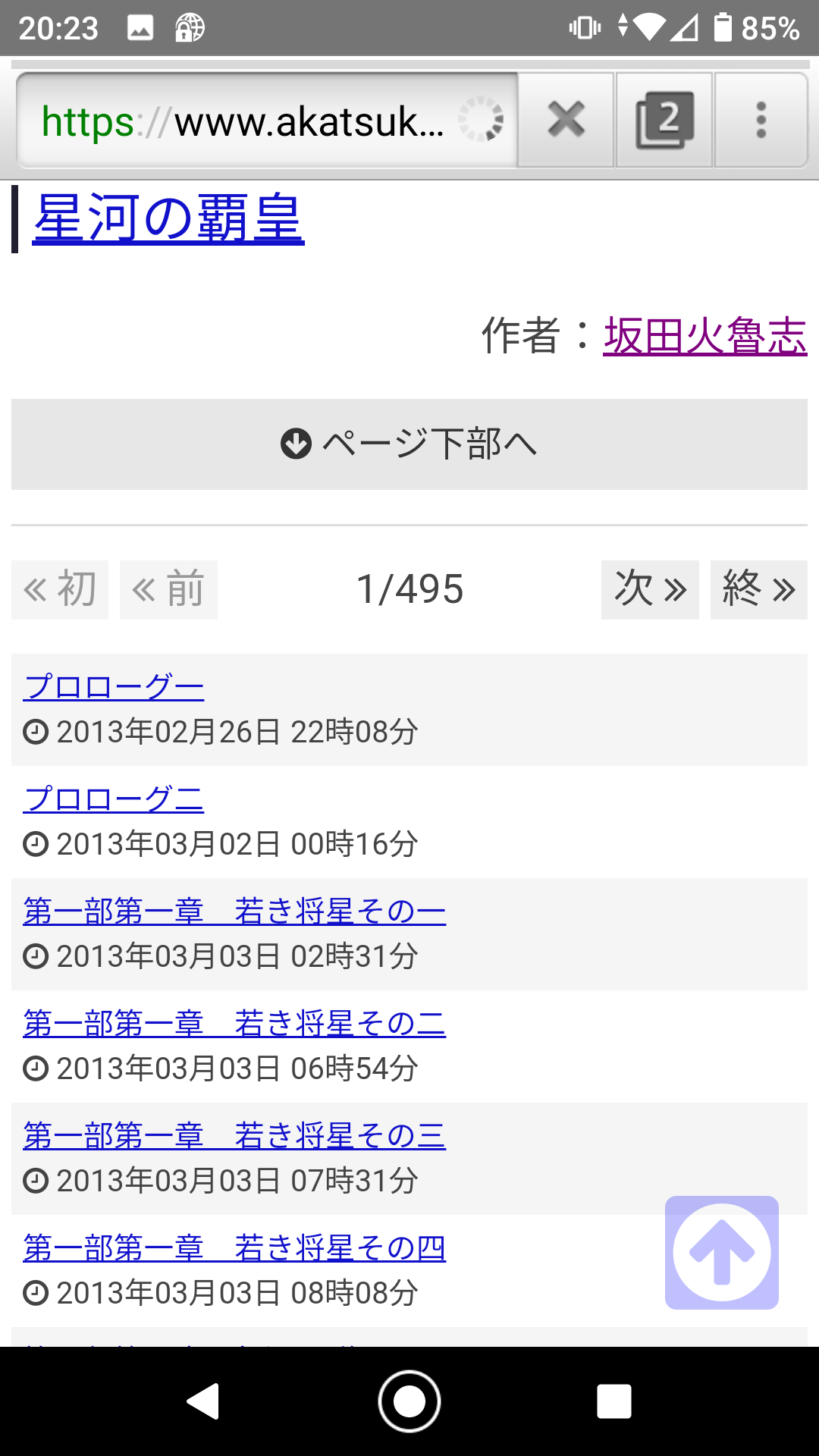The image size is (819, 1456).
Task: Tap the browser URL address bar
Action: click(267, 120)
